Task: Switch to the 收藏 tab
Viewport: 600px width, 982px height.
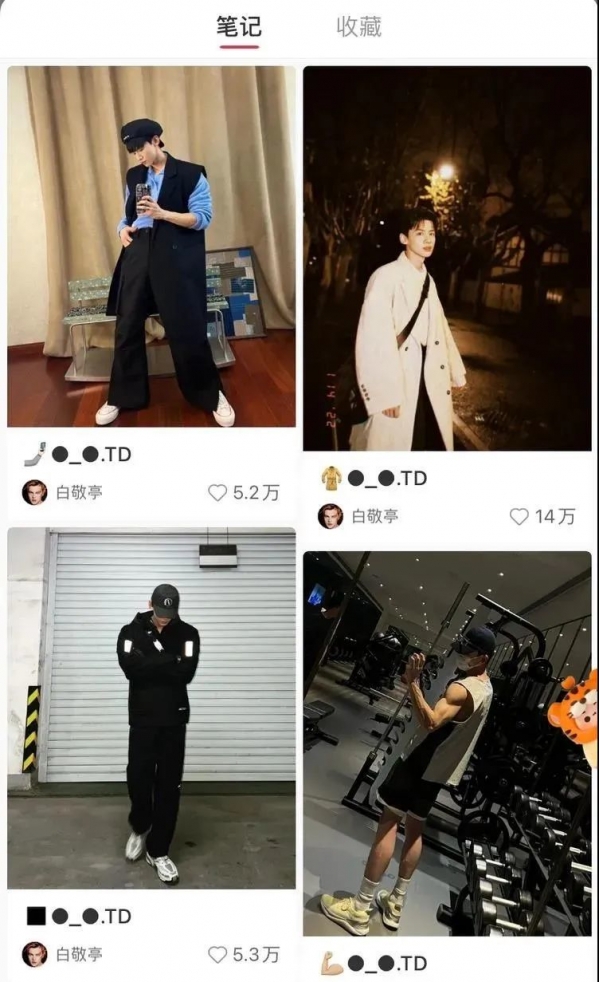Action: pos(359,26)
